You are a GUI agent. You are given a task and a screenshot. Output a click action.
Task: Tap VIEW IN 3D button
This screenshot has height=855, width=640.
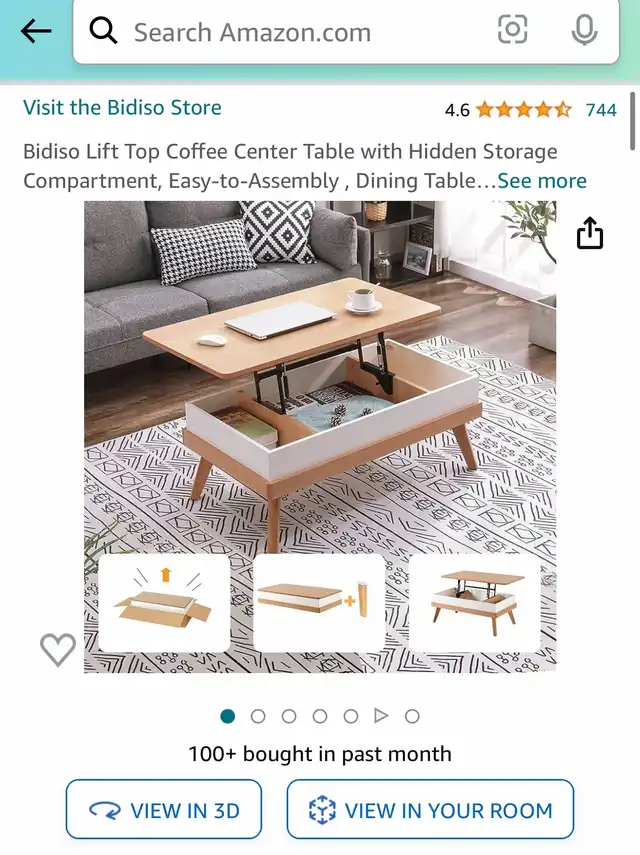click(164, 810)
